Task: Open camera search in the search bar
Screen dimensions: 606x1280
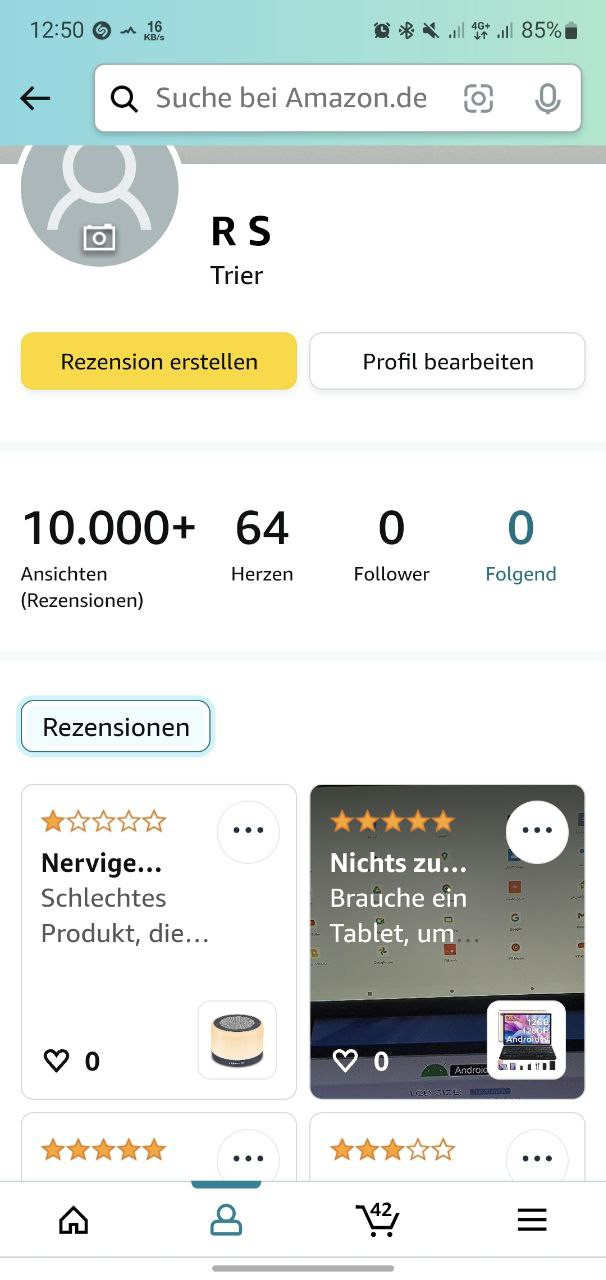Action: (479, 98)
